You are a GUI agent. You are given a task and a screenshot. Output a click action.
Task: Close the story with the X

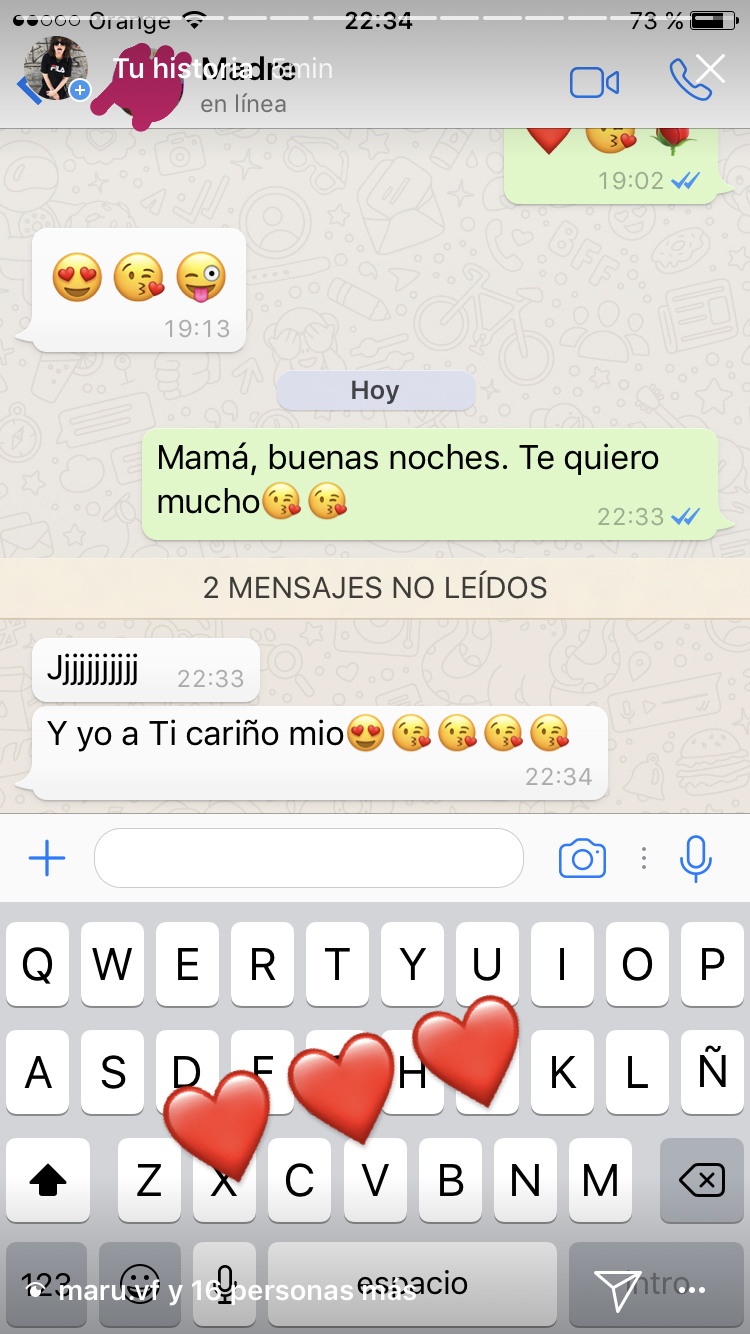click(x=710, y=68)
